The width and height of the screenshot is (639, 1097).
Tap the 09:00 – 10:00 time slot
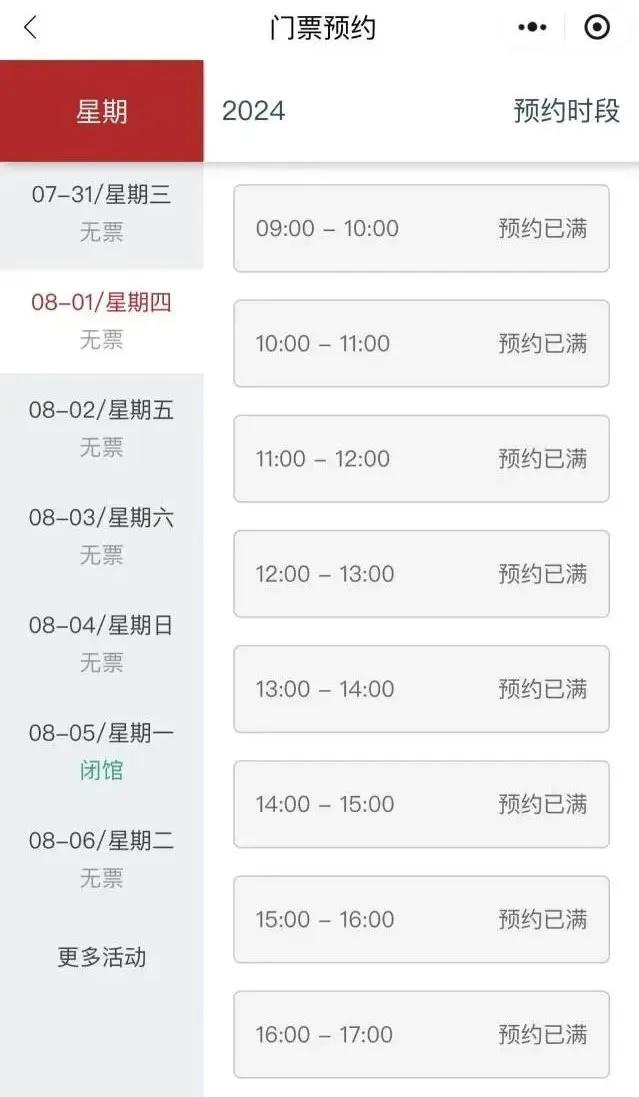421,228
